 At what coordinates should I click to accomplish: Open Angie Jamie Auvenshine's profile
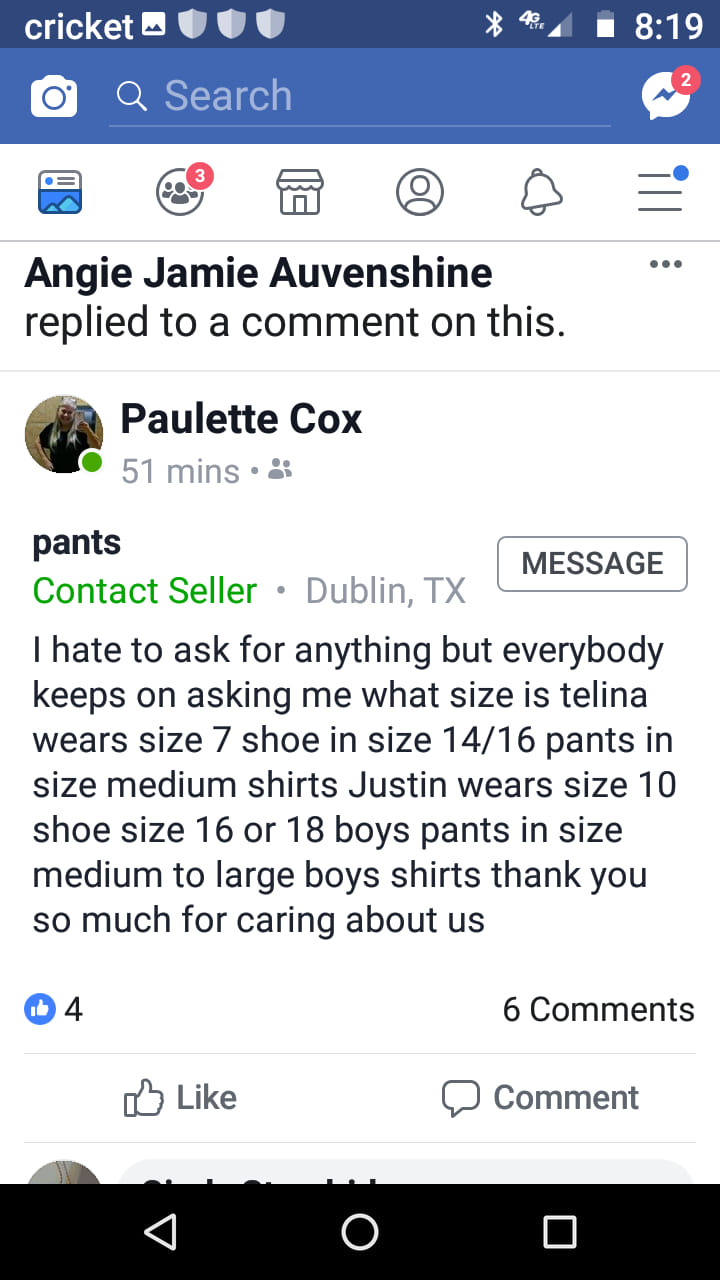258,273
